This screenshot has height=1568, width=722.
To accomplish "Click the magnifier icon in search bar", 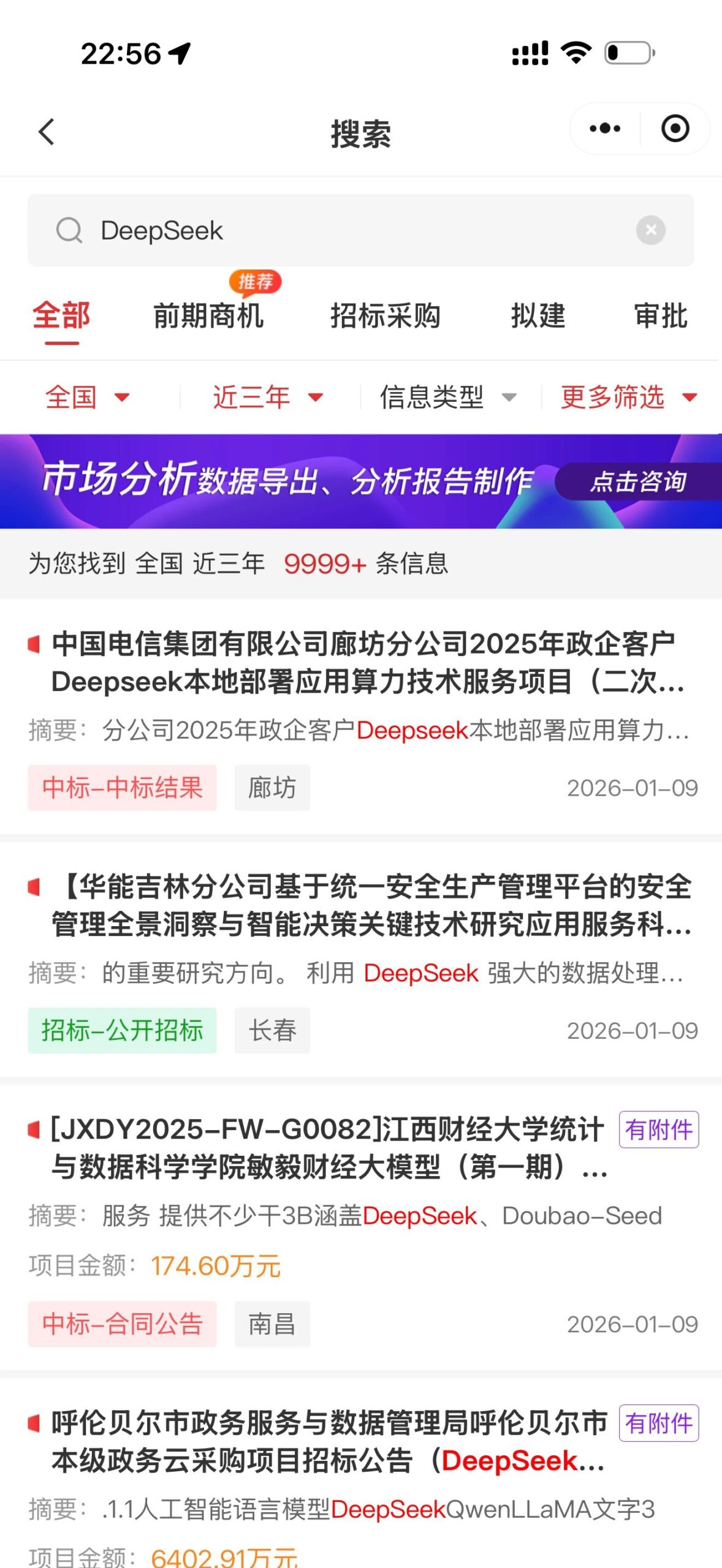I will click(x=71, y=231).
